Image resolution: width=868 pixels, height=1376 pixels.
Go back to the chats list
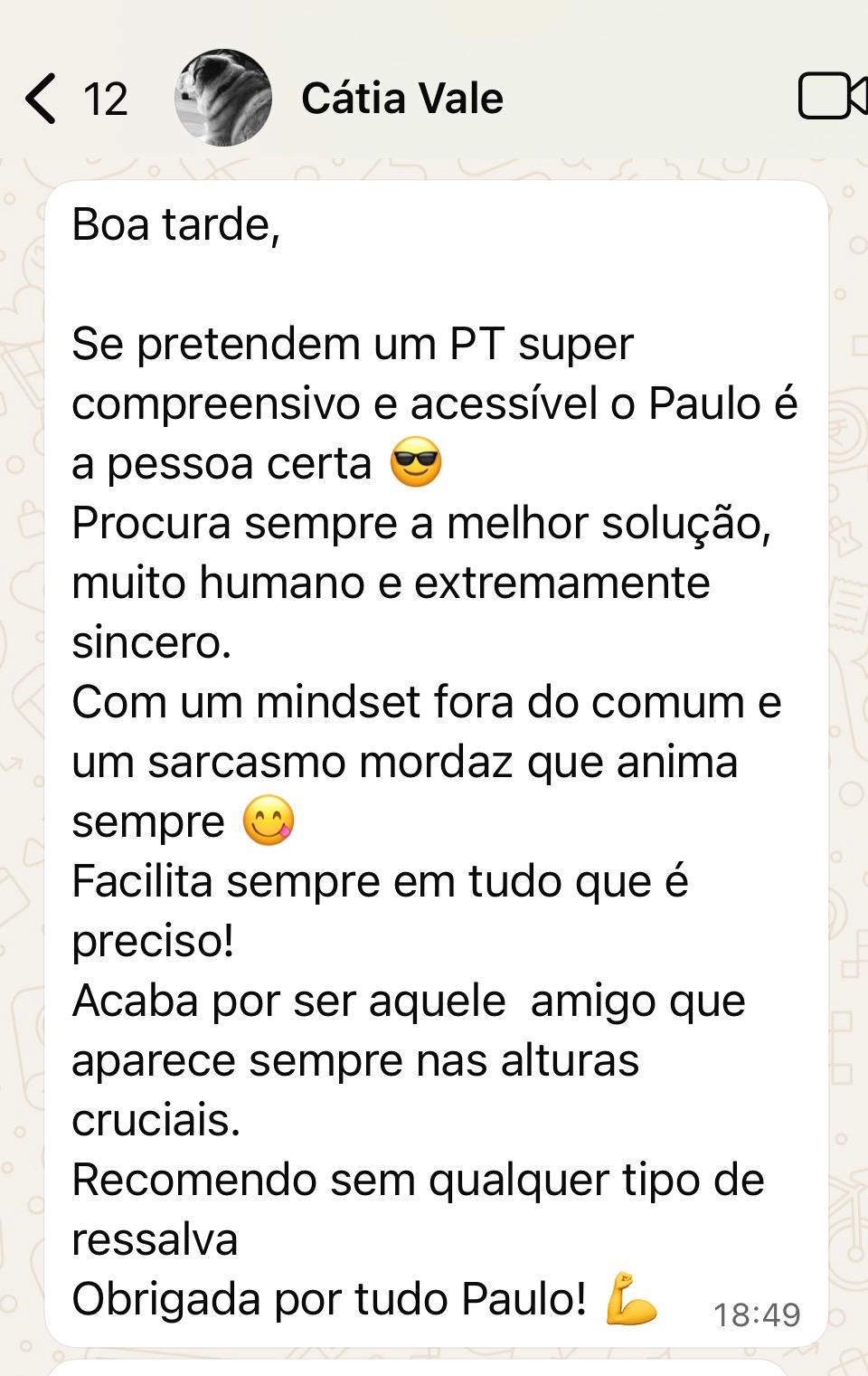42,98
